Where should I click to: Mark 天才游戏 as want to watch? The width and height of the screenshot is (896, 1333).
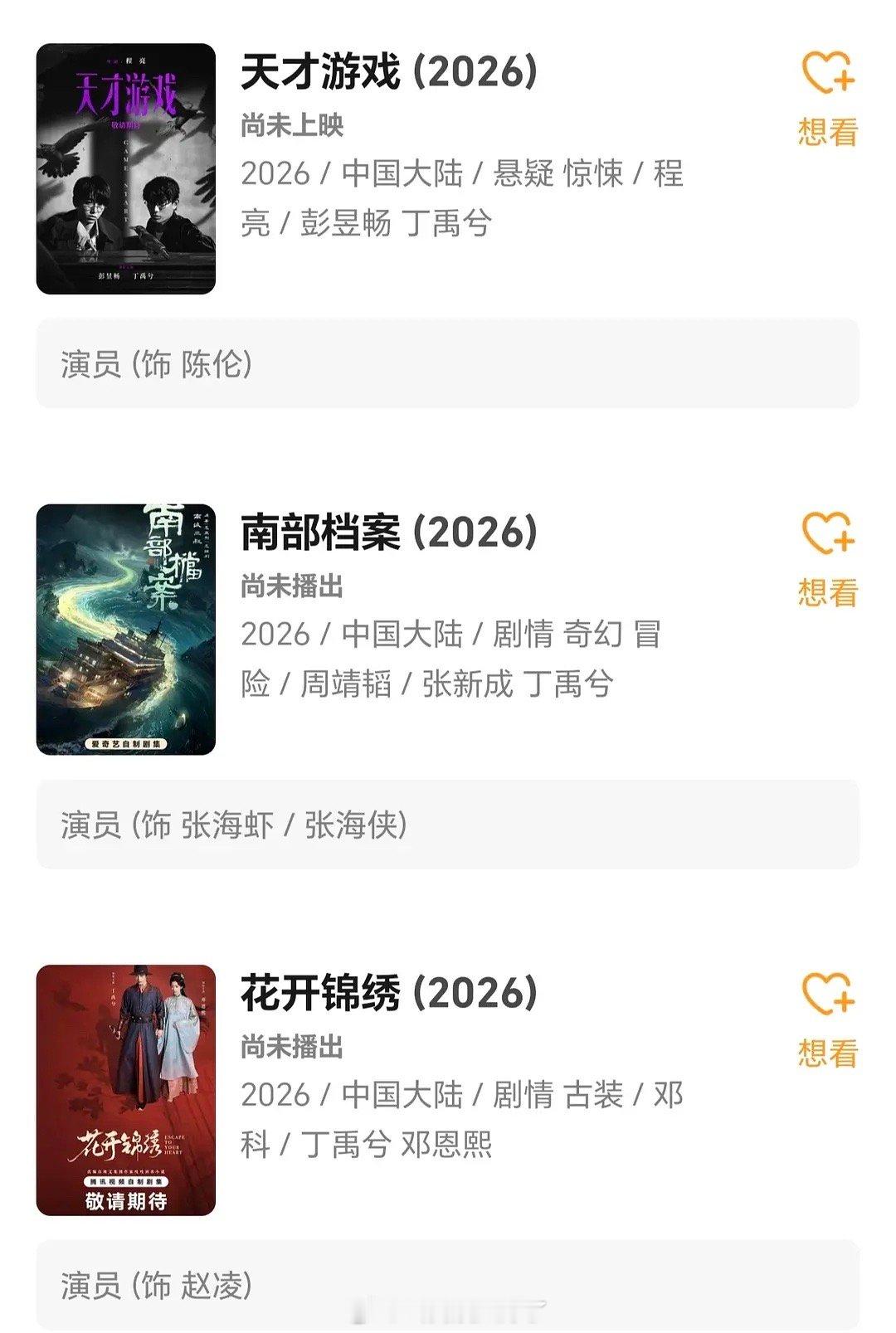click(x=827, y=98)
